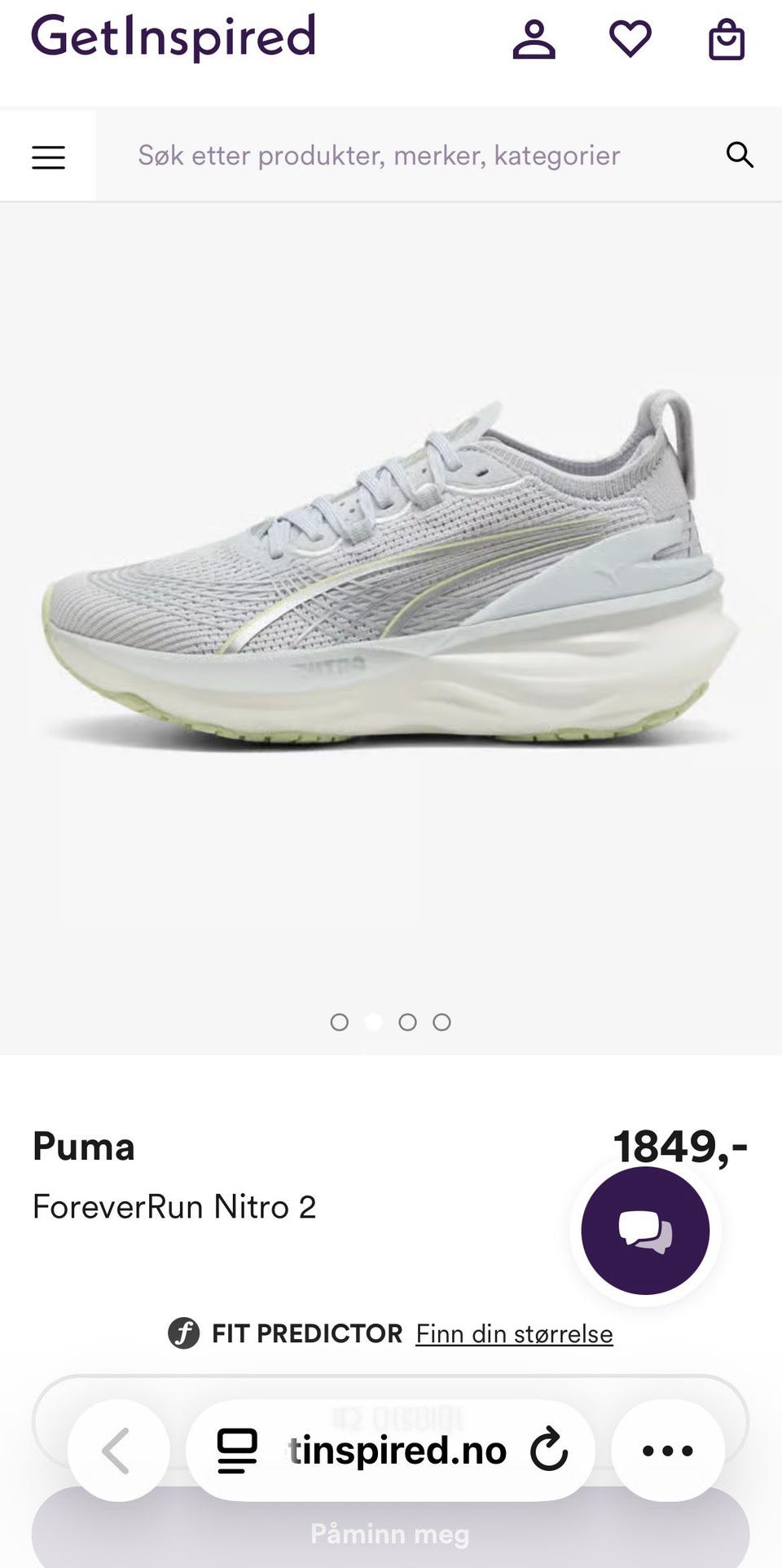Open the Puma shoe product image
782x1568 pixels.
(x=391, y=570)
